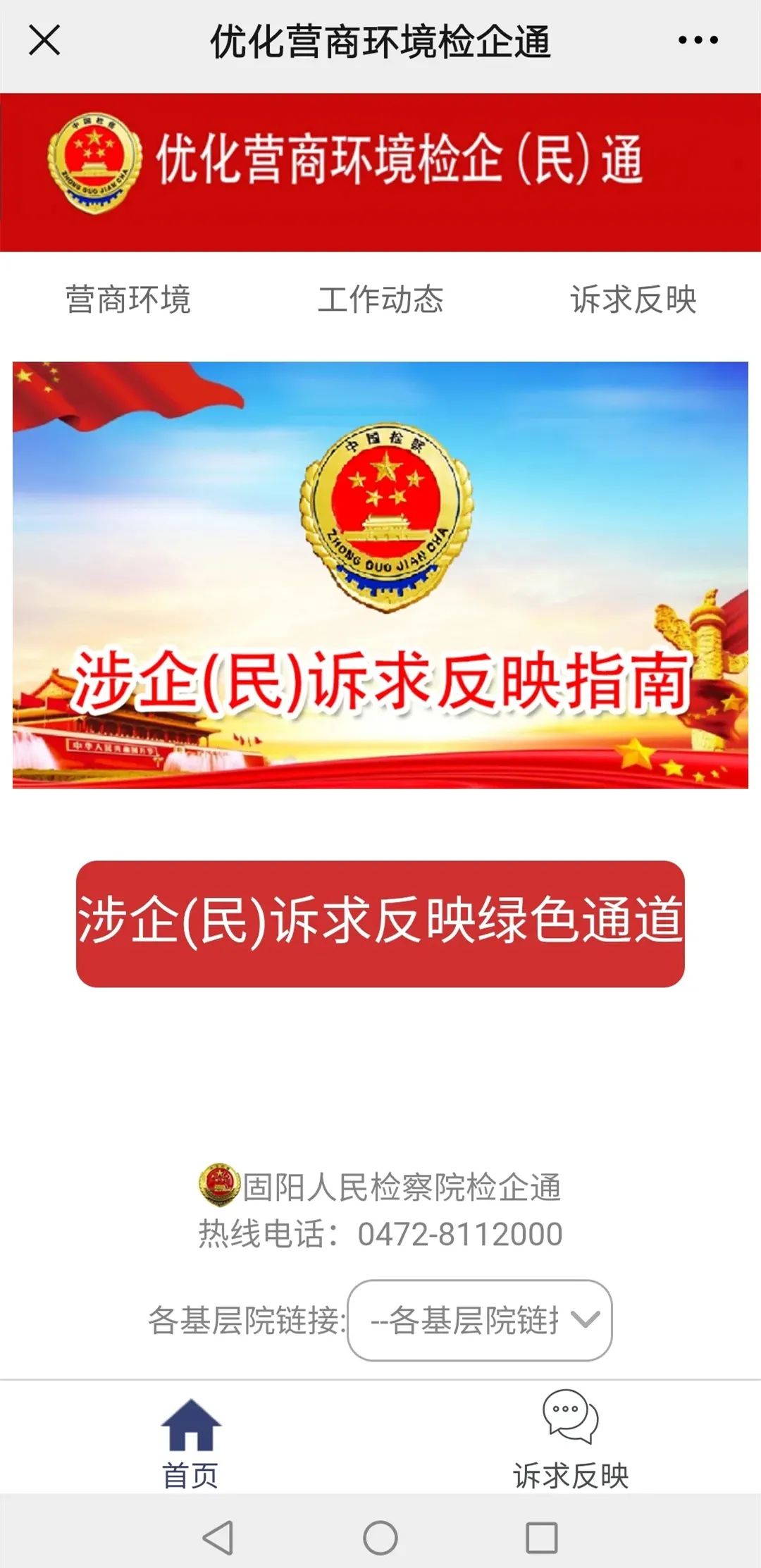
Task: Open the 涉企(民)诉求反映指南 banner
Action: (380, 574)
